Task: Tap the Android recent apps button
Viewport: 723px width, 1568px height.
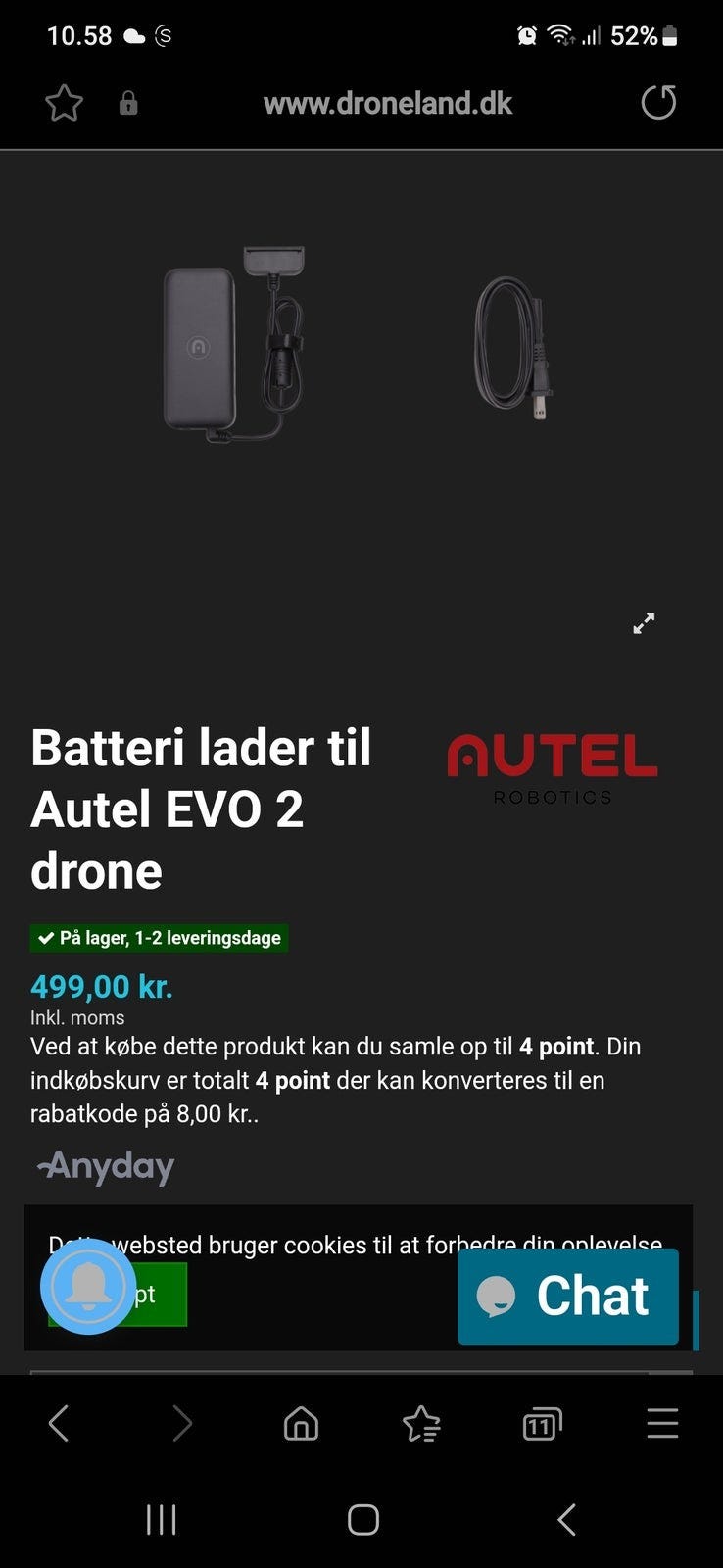Action: pos(160,1520)
